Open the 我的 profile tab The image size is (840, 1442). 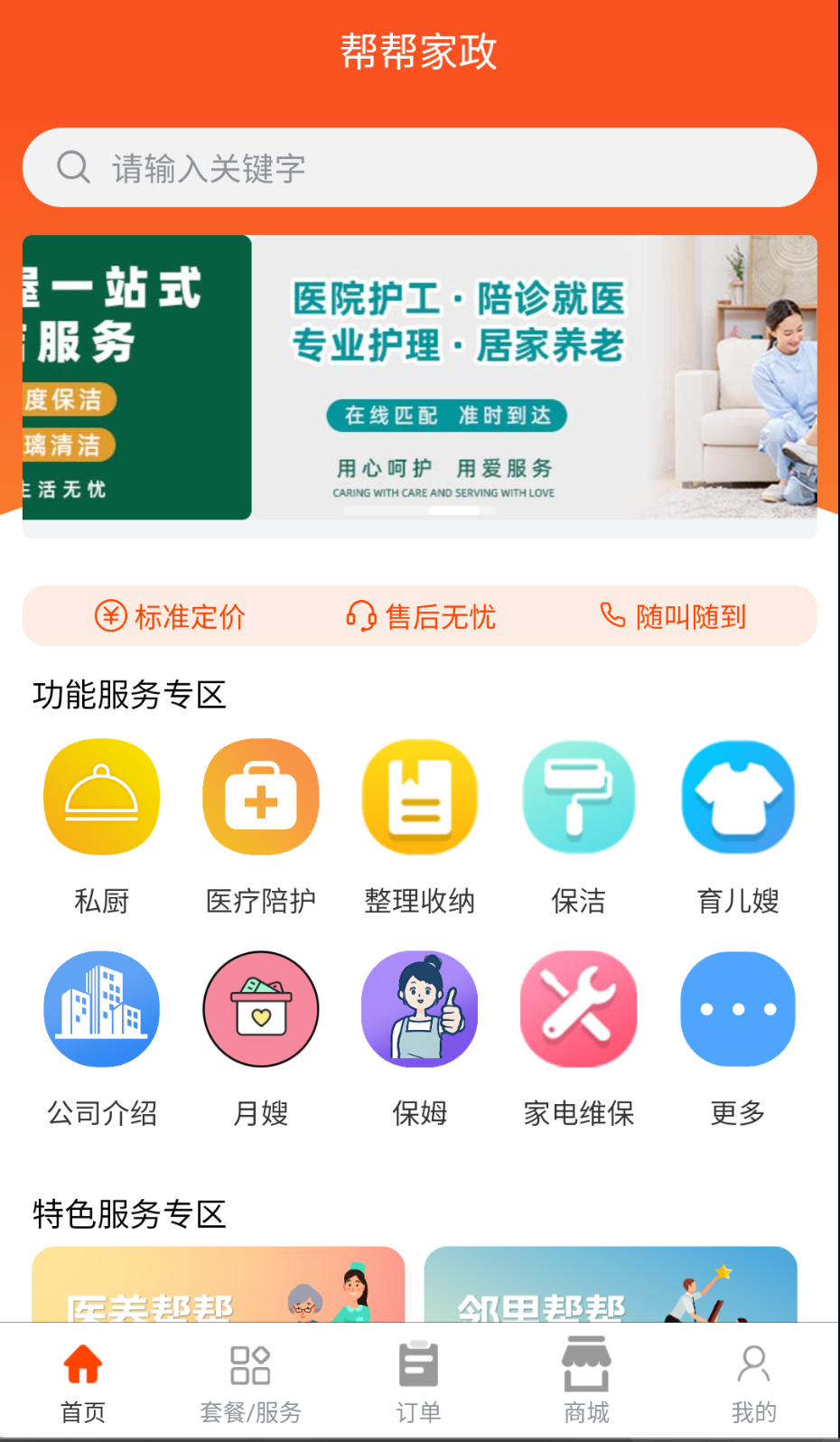pyautogui.click(x=754, y=1383)
